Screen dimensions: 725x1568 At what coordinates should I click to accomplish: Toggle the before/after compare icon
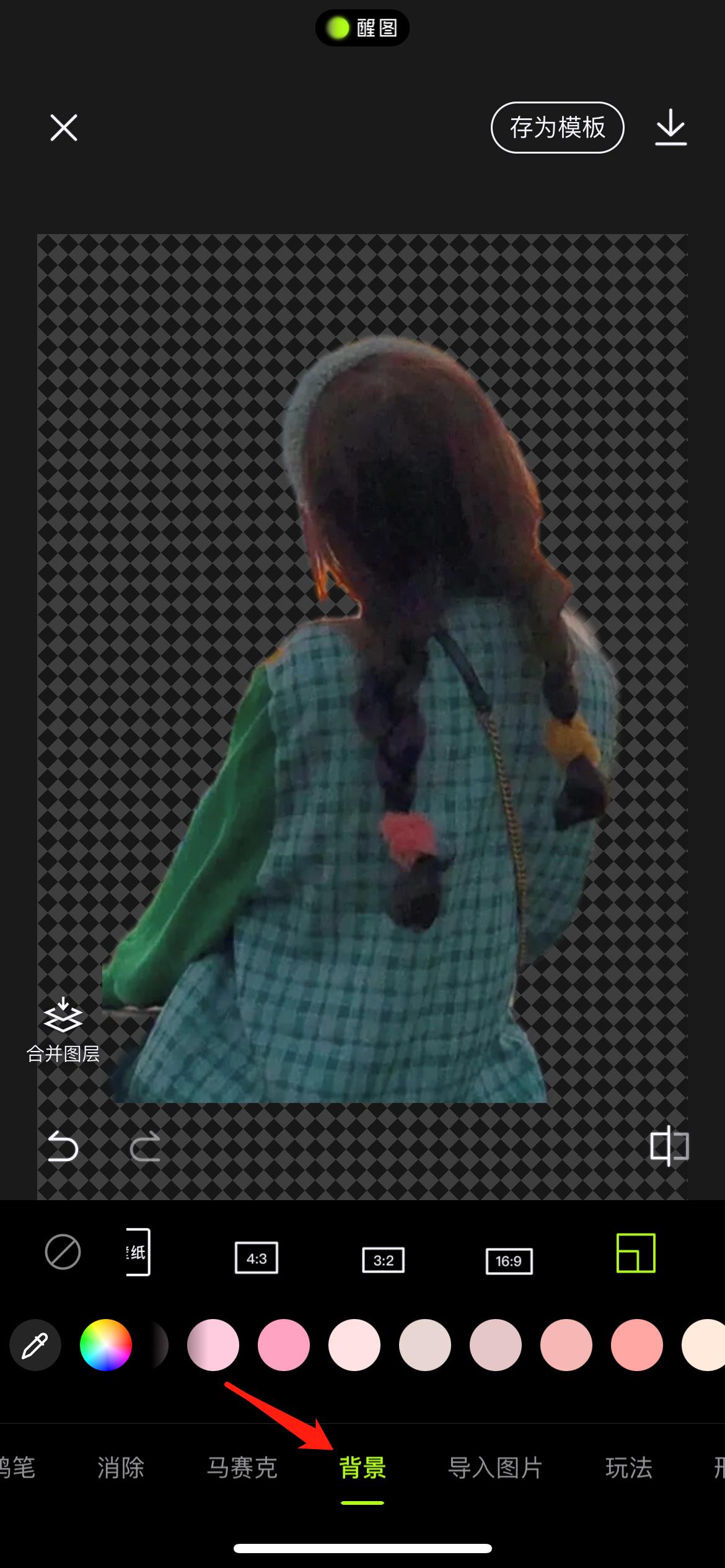669,1146
